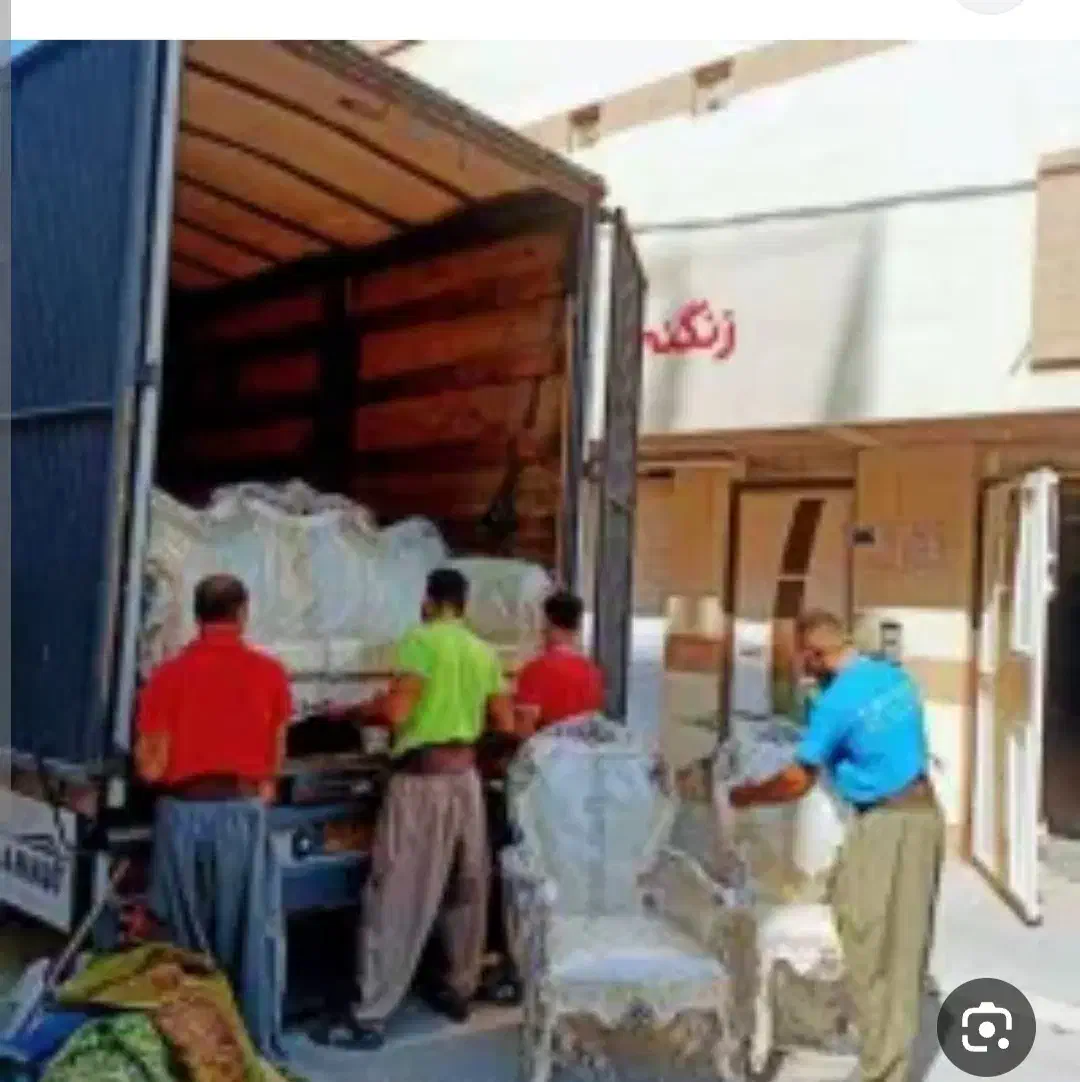Search this image with the Lens icon
The image size is (1080, 1082).
986,1027
